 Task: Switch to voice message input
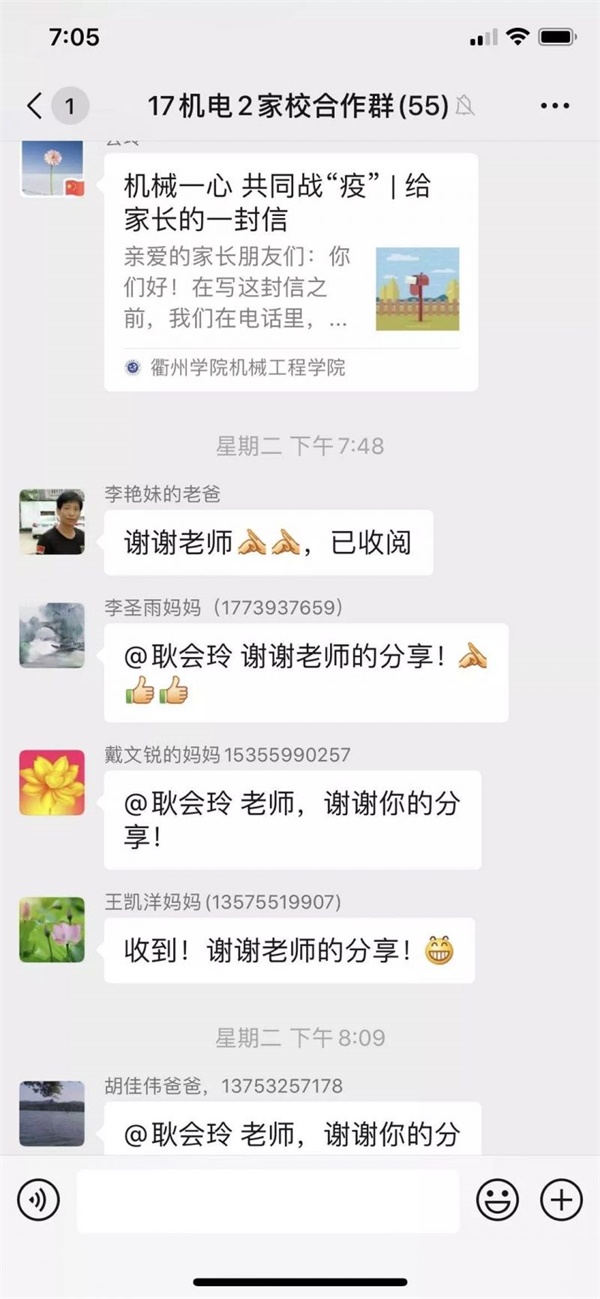[38, 1199]
